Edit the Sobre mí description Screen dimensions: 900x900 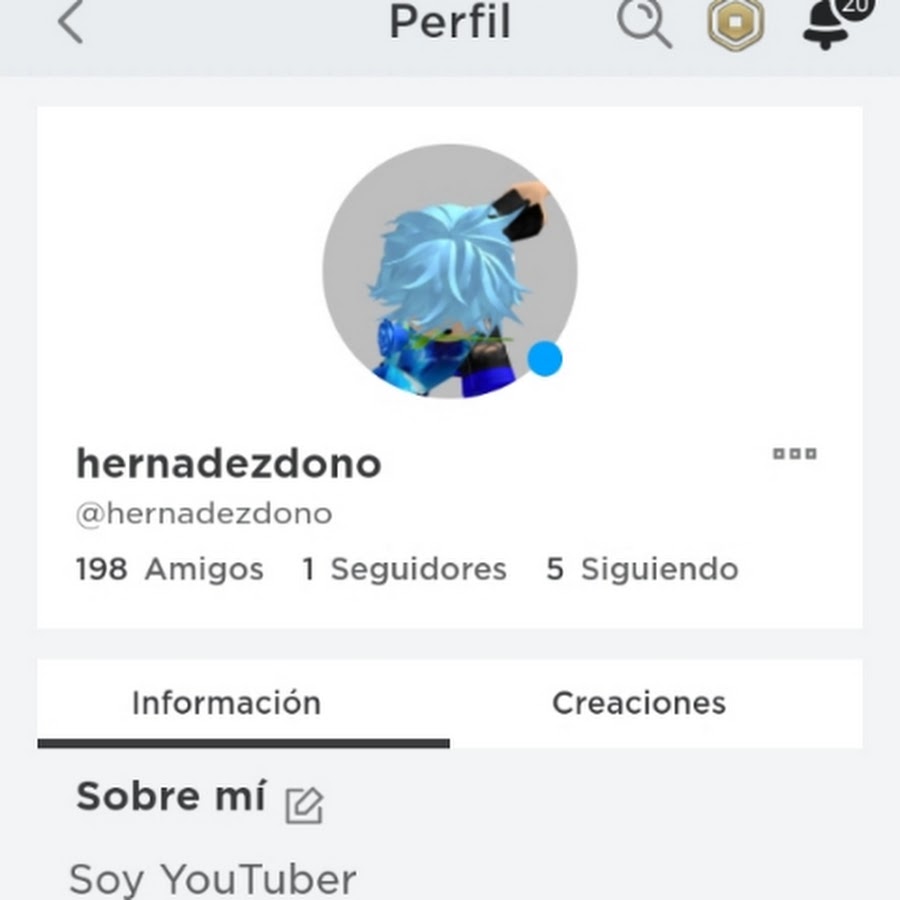point(304,805)
